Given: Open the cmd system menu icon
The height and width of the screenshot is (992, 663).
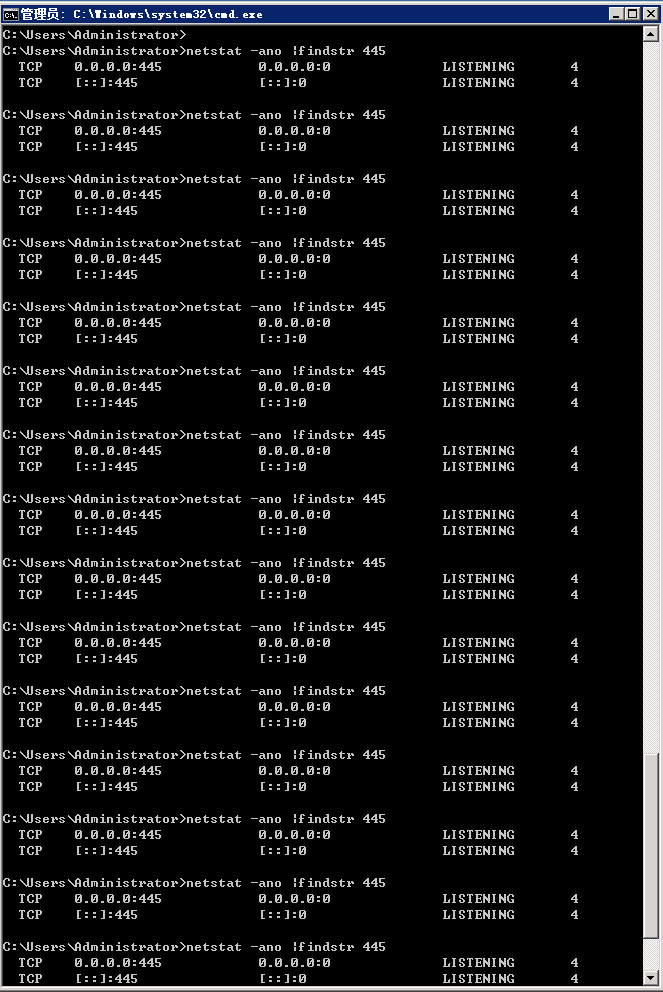Looking at the screenshot, I should [11, 14].
